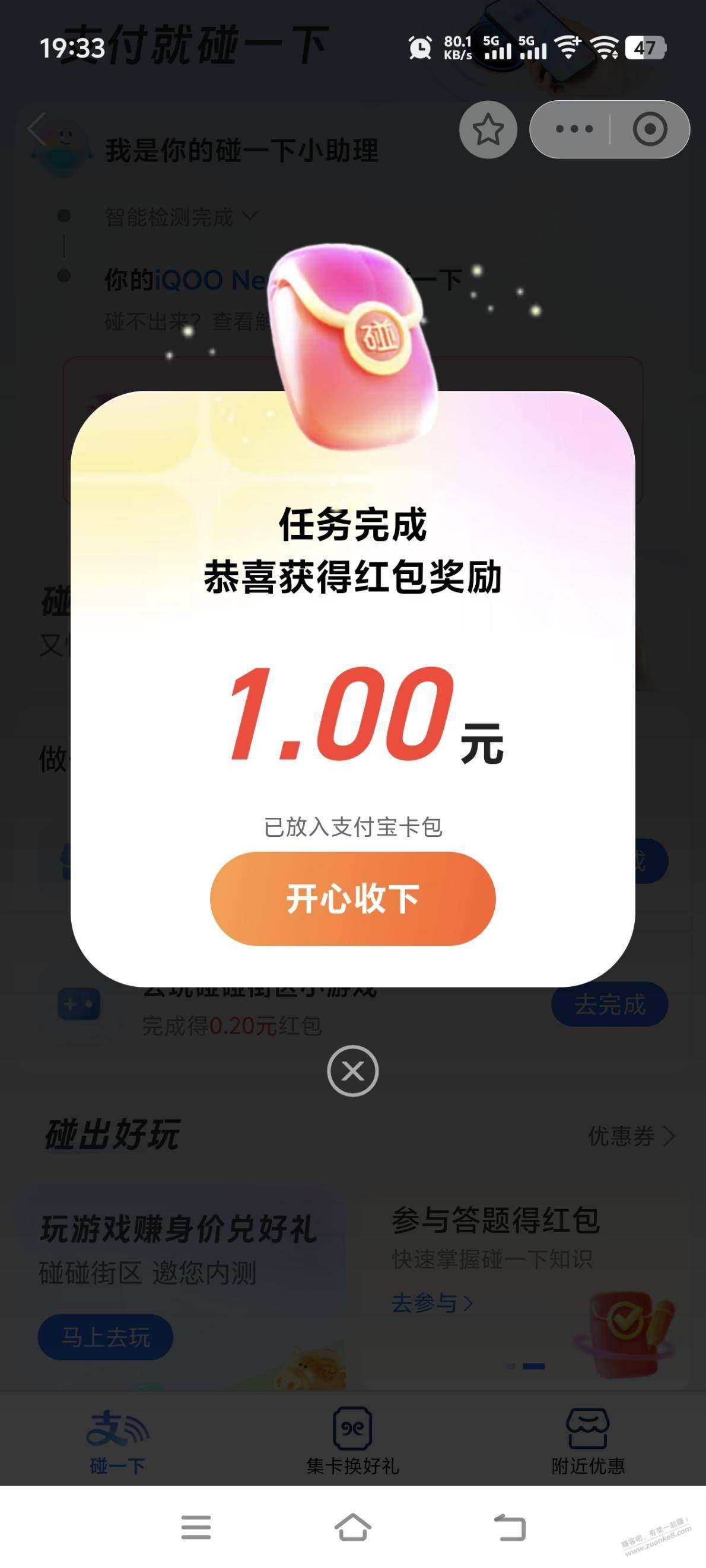Open the recent apps menu

point(196,1527)
